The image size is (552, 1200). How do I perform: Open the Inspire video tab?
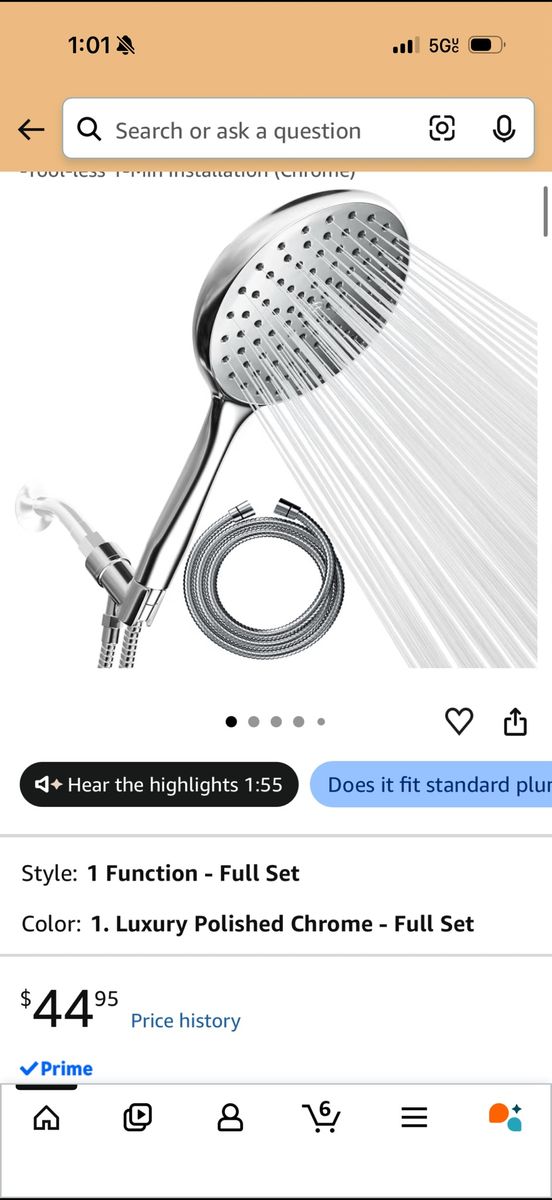(138, 1117)
